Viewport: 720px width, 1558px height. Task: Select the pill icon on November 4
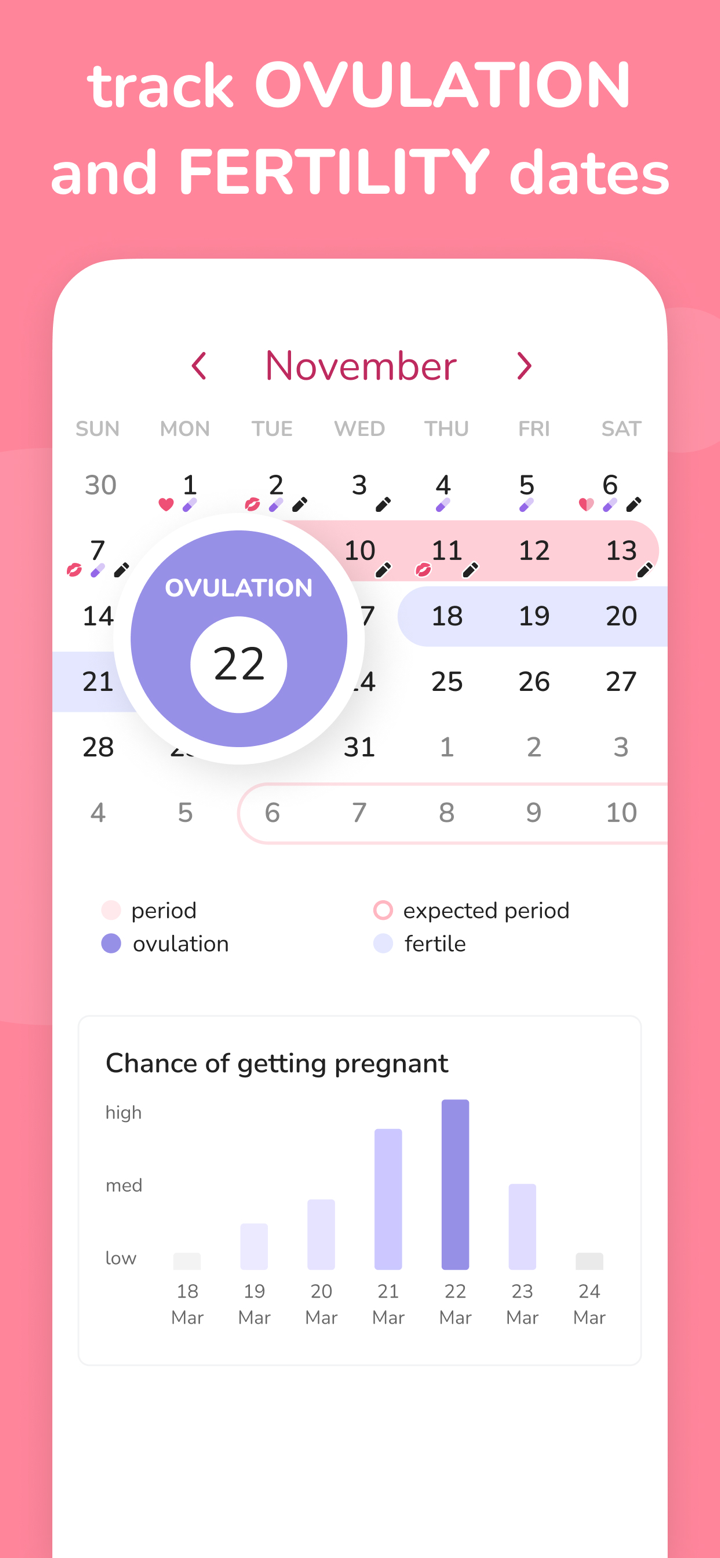[x=442, y=503]
